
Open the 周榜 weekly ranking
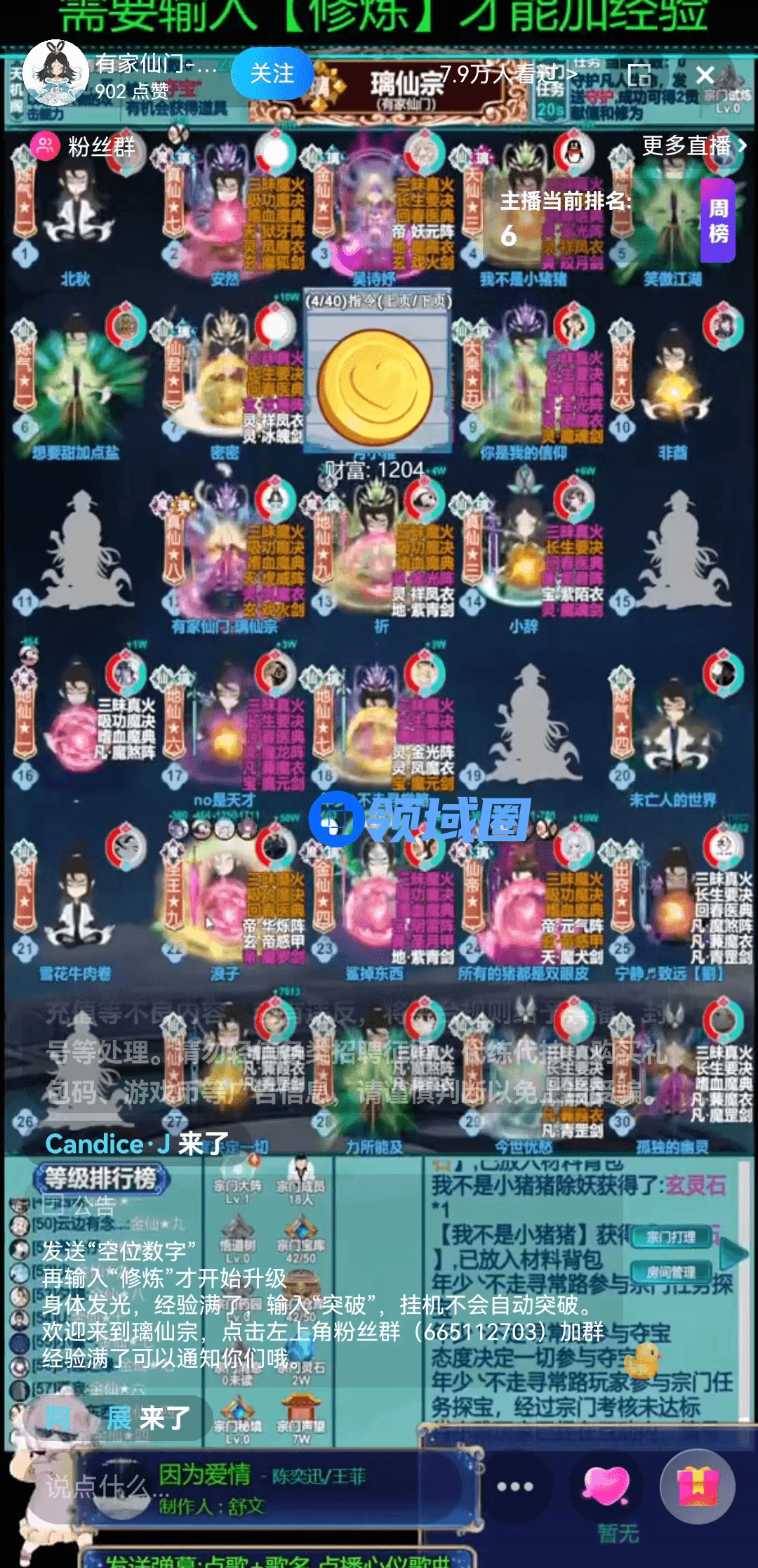(718, 220)
